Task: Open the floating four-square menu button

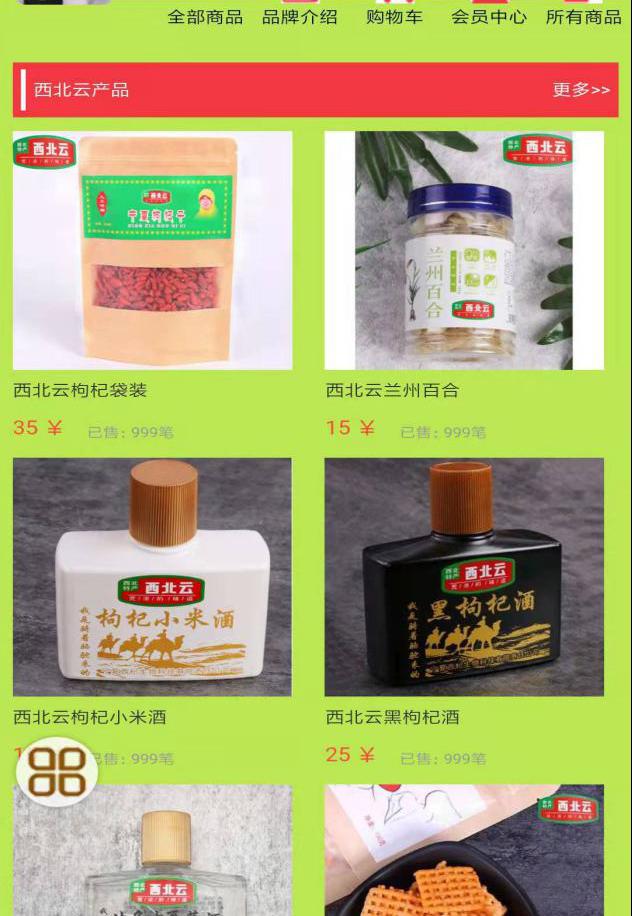Action: [x=56, y=772]
